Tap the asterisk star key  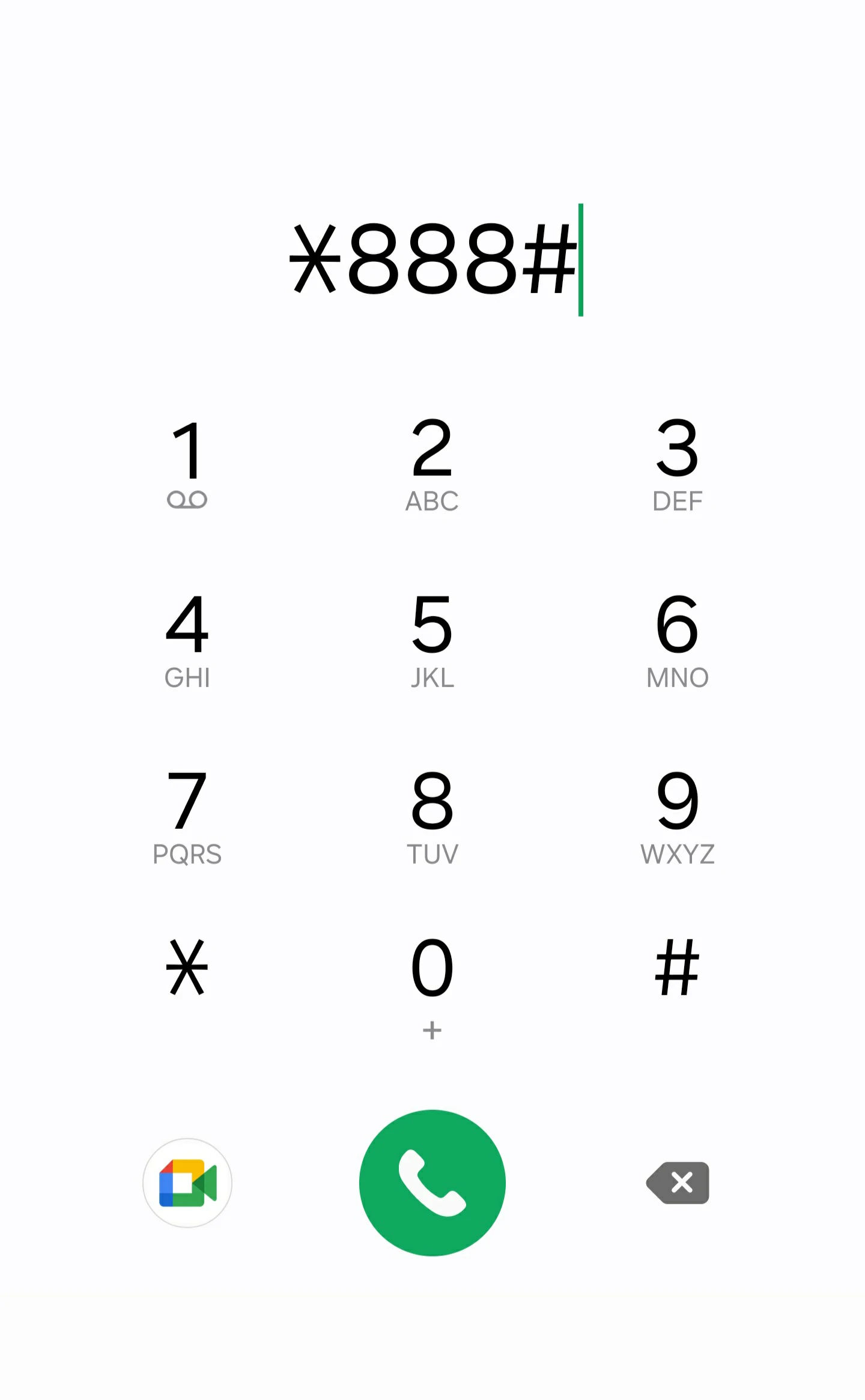[x=187, y=968]
